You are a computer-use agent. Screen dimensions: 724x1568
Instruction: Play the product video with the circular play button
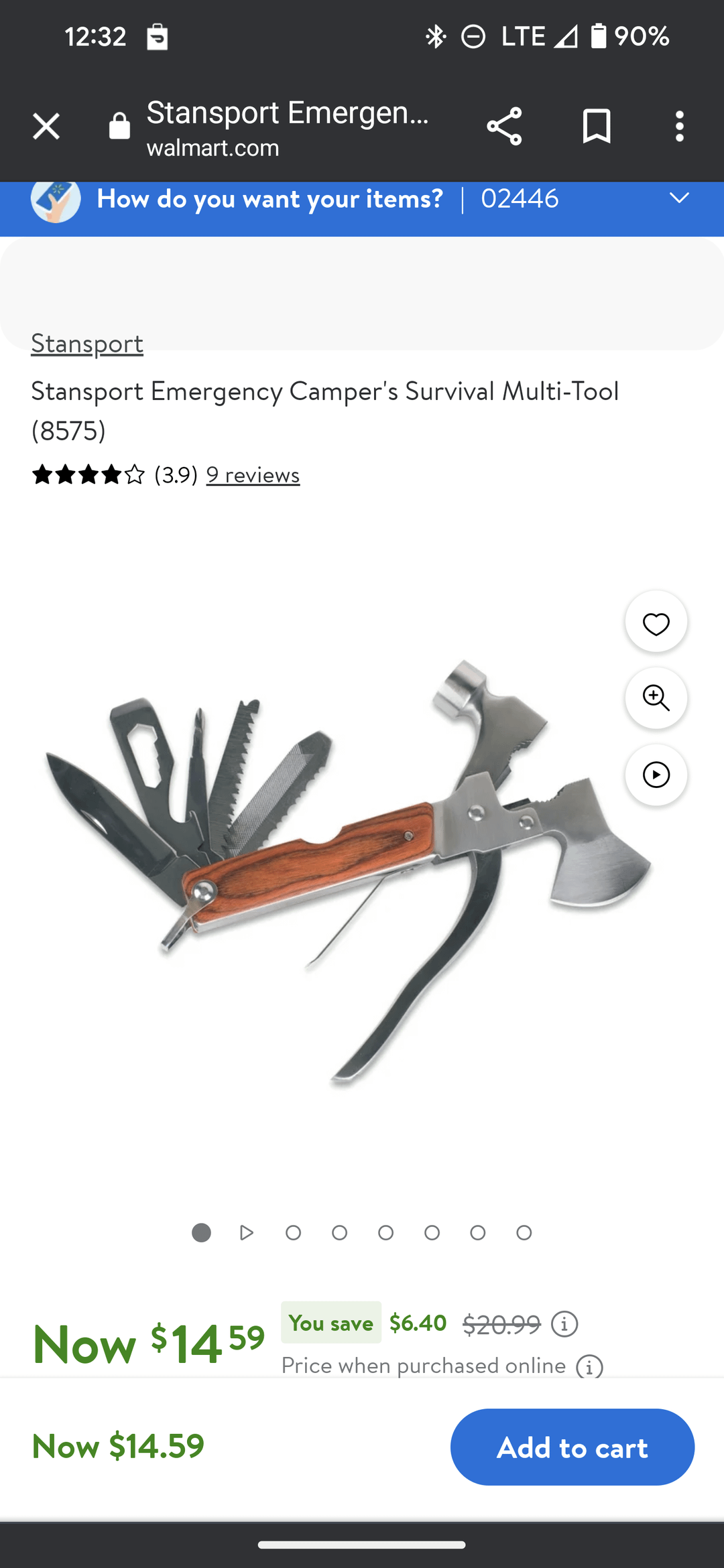click(656, 775)
